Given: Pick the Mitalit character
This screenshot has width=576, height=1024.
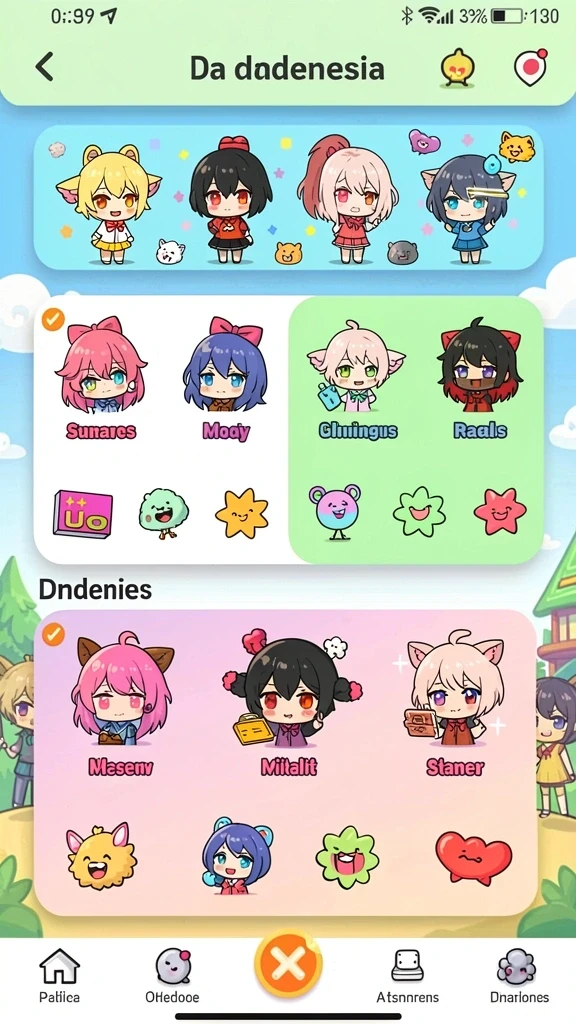Looking at the screenshot, I should coord(289,704).
